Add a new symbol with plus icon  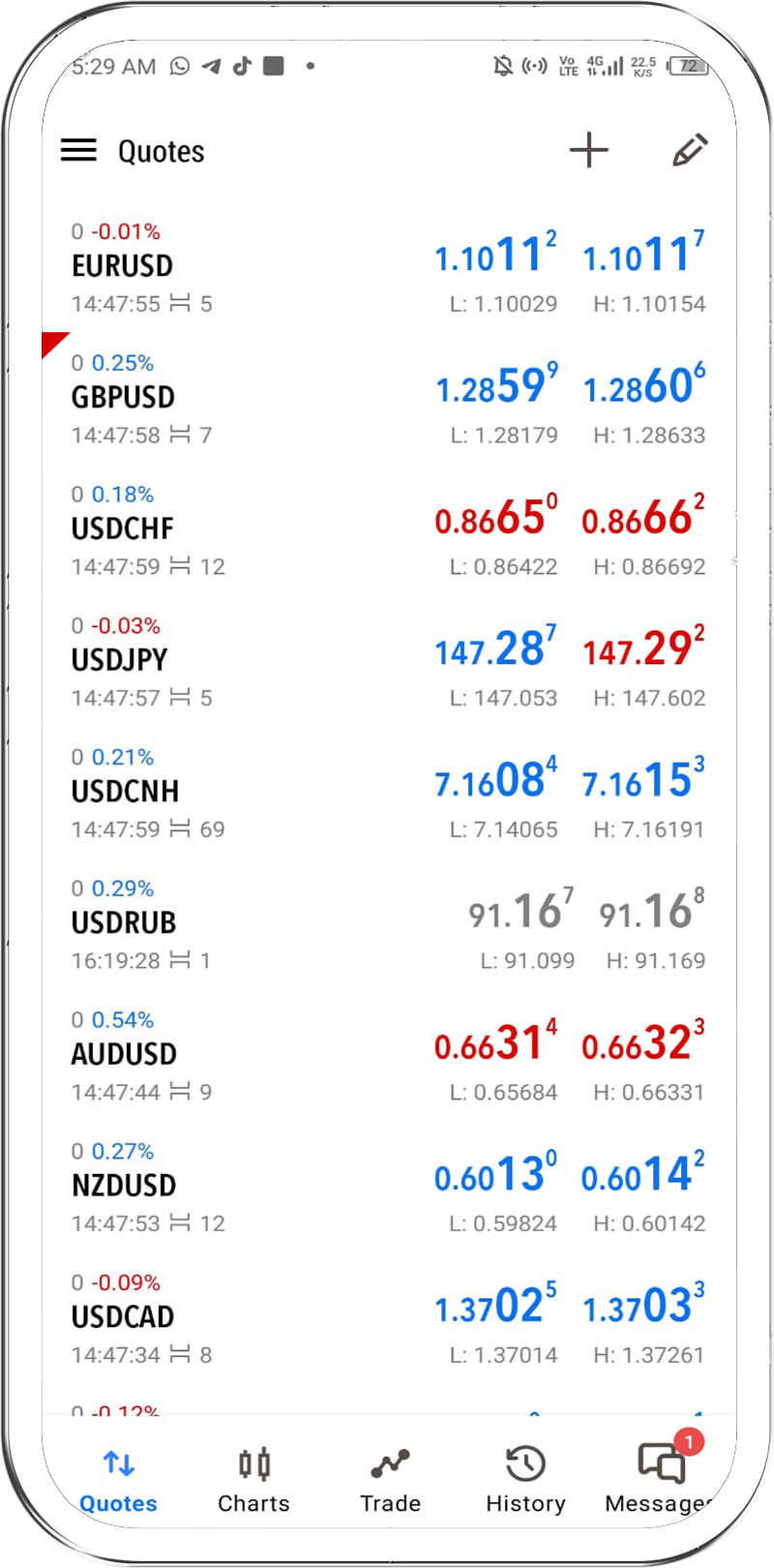[588, 151]
